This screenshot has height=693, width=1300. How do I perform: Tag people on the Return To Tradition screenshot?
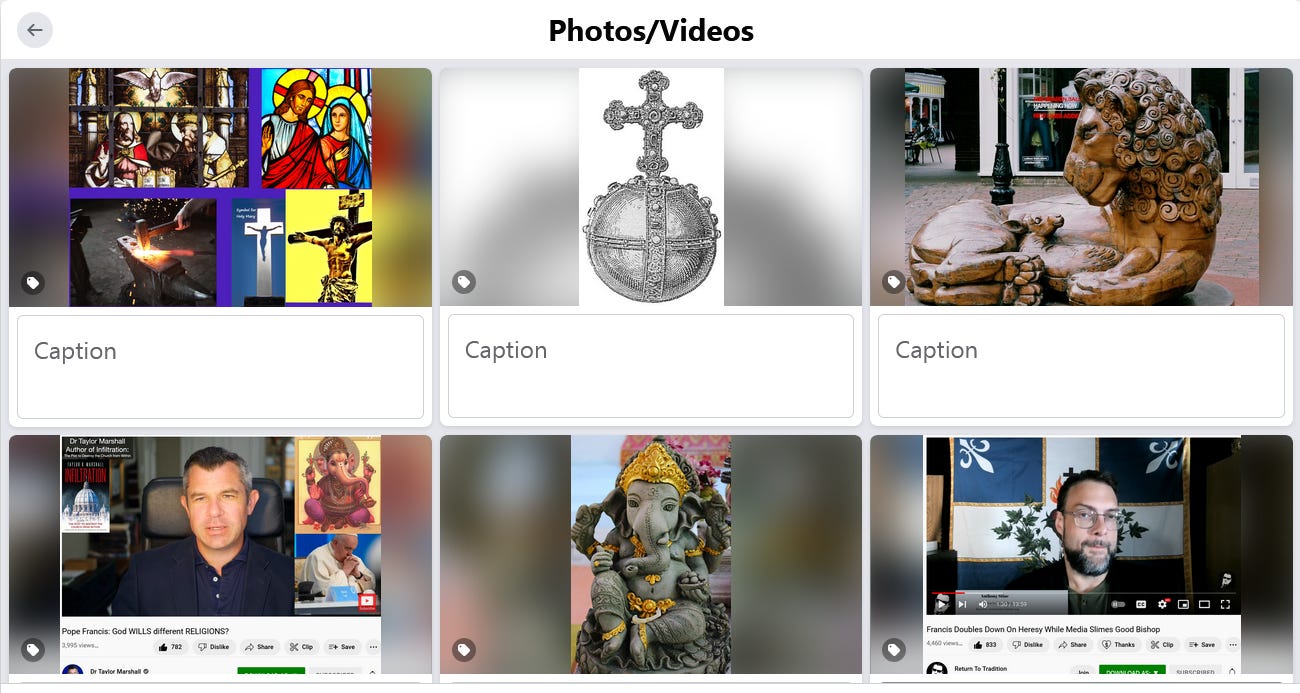pyautogui.click(x=893, y=650)
